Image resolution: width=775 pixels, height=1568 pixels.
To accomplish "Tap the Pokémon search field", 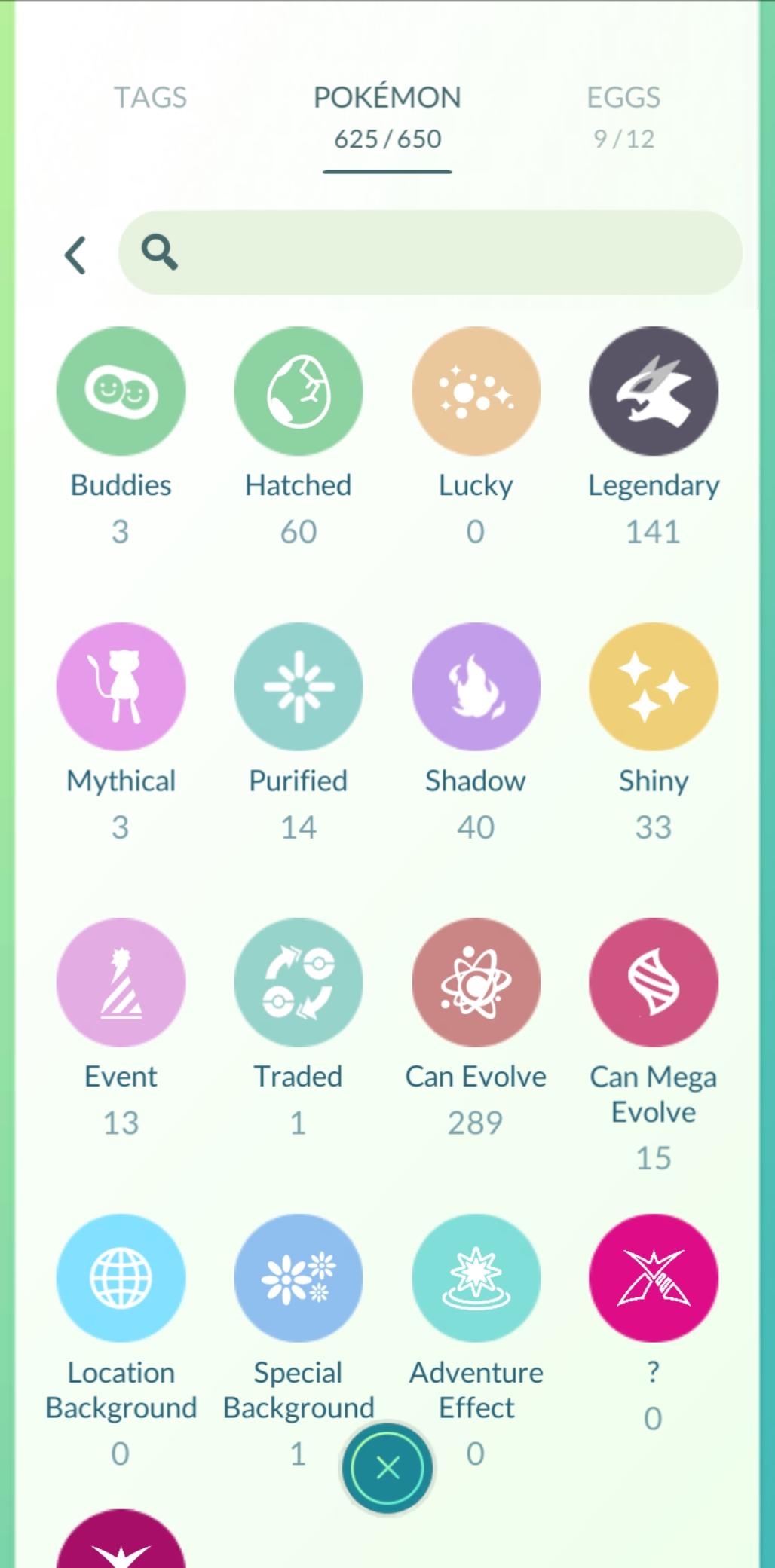I will click(x=430, y=253).
